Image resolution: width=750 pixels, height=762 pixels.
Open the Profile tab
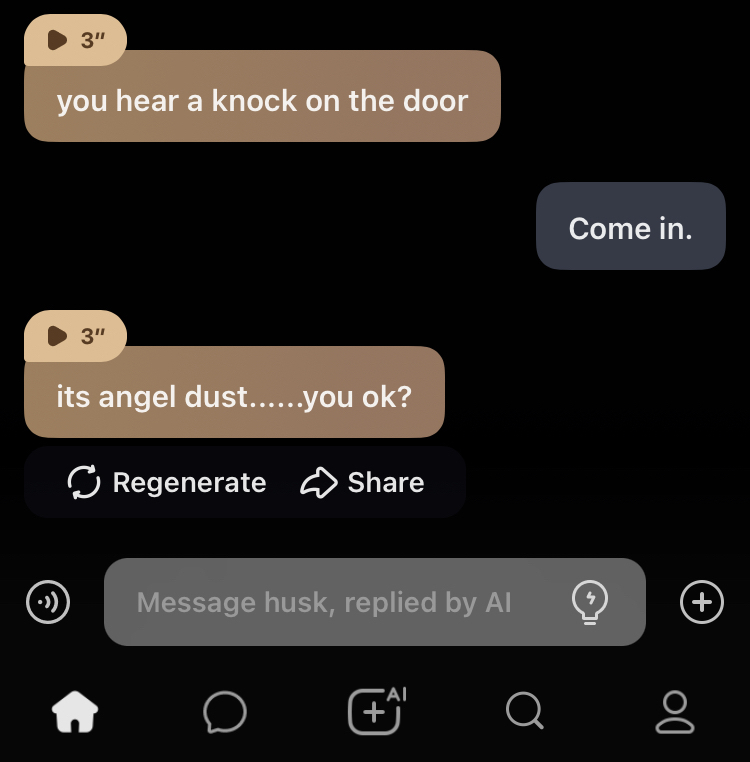(675, 712)
